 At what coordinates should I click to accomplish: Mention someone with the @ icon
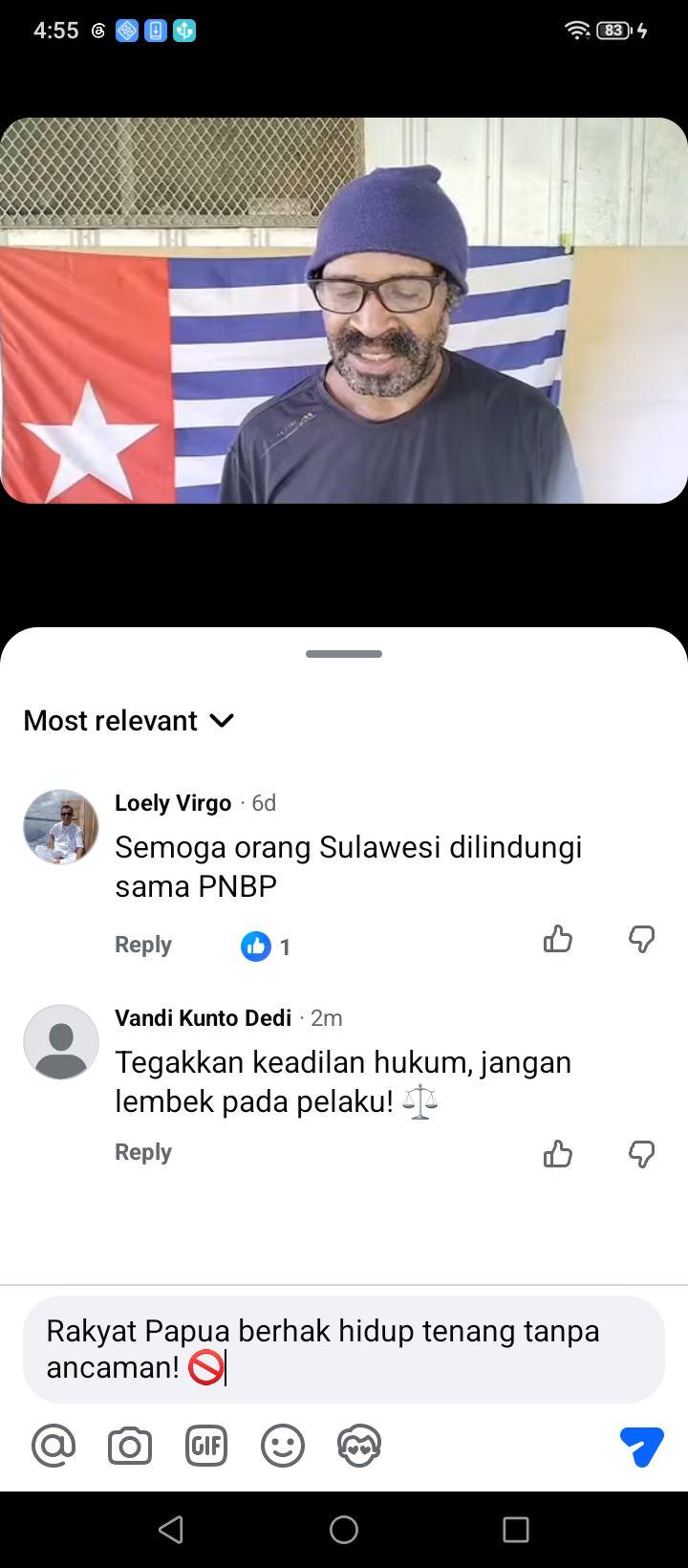54,1446
